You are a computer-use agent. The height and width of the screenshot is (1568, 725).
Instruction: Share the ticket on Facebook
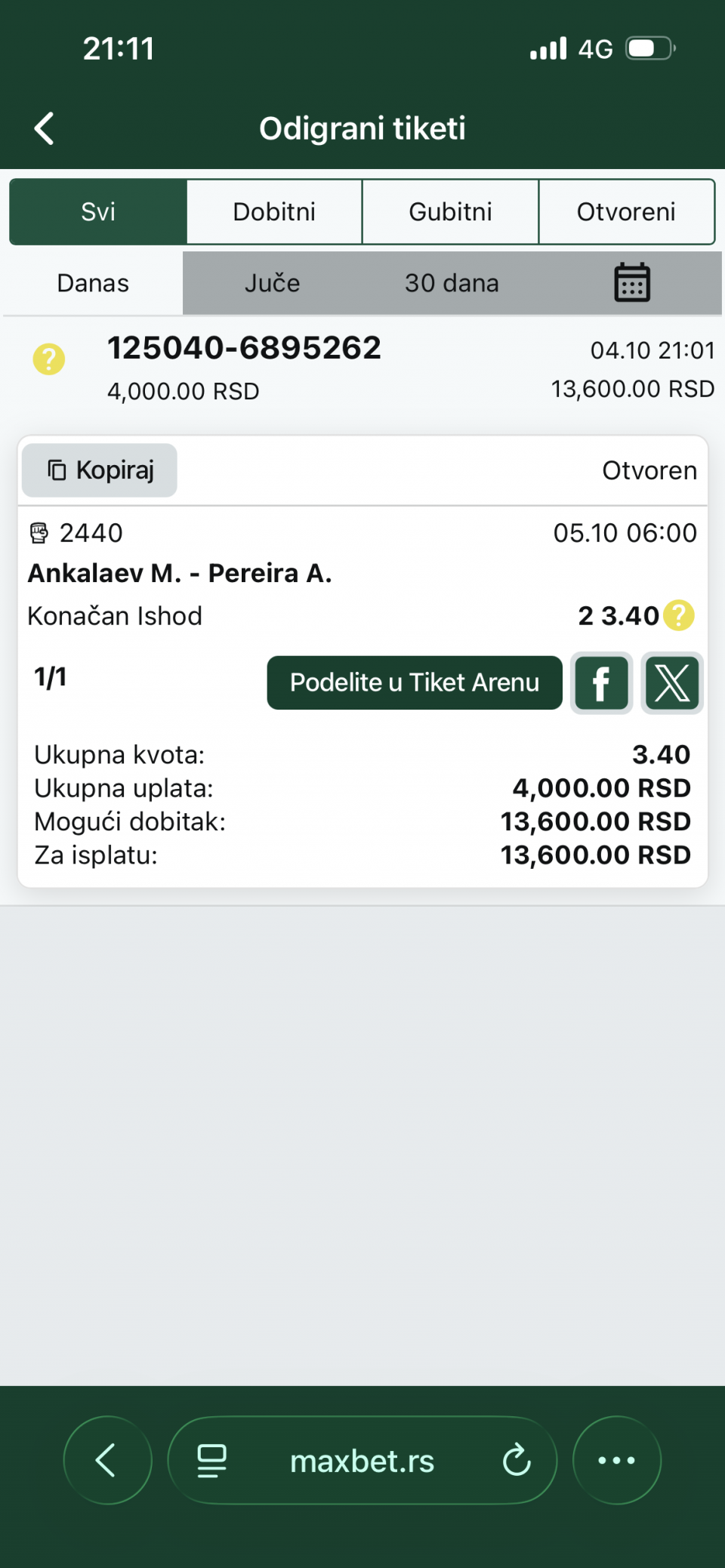(x=601, y=683)
